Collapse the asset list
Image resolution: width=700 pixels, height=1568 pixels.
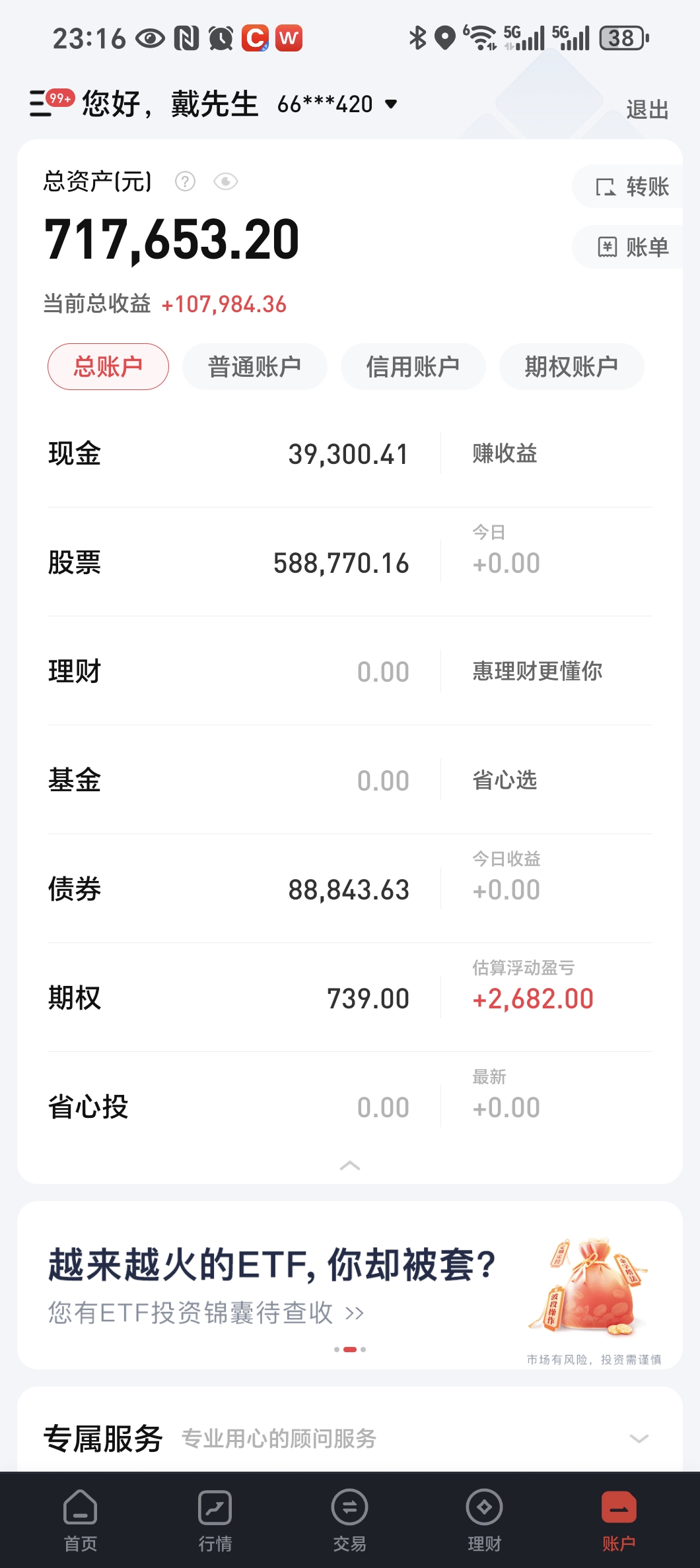click(x=350, y=1165)
